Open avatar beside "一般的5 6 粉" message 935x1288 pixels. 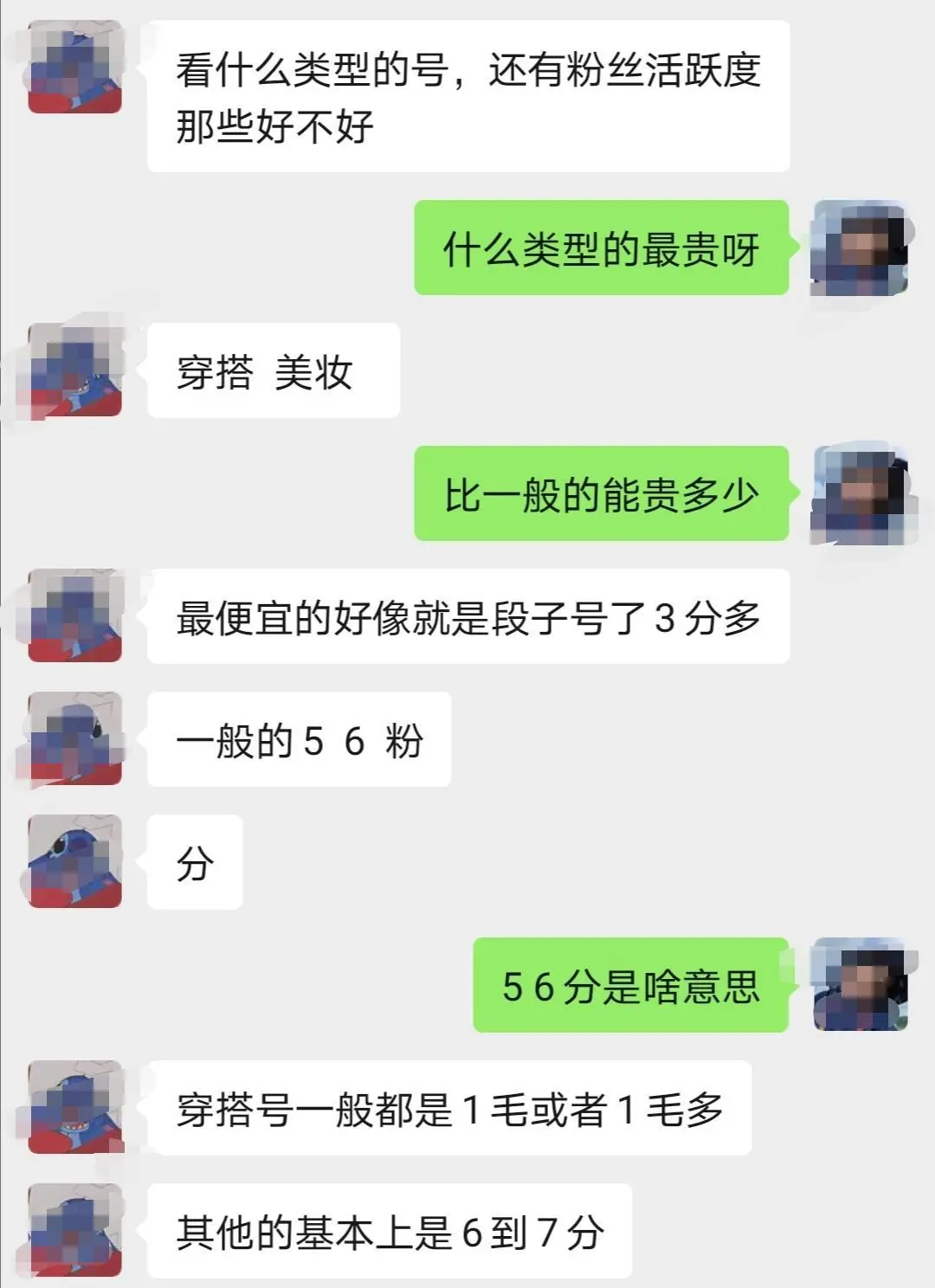tap(74, 739)
